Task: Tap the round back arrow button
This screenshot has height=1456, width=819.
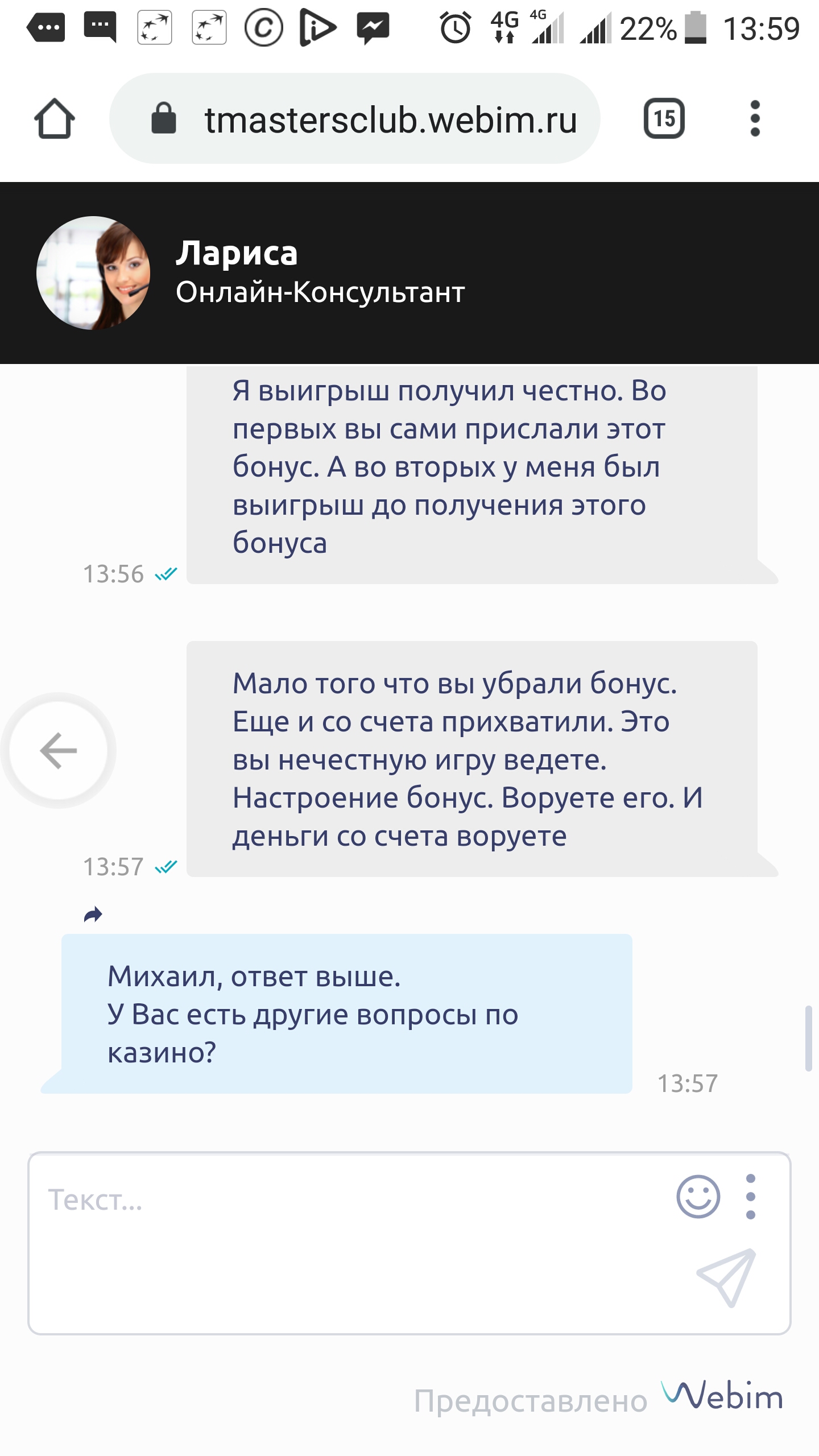Action: tap(58, 750)
